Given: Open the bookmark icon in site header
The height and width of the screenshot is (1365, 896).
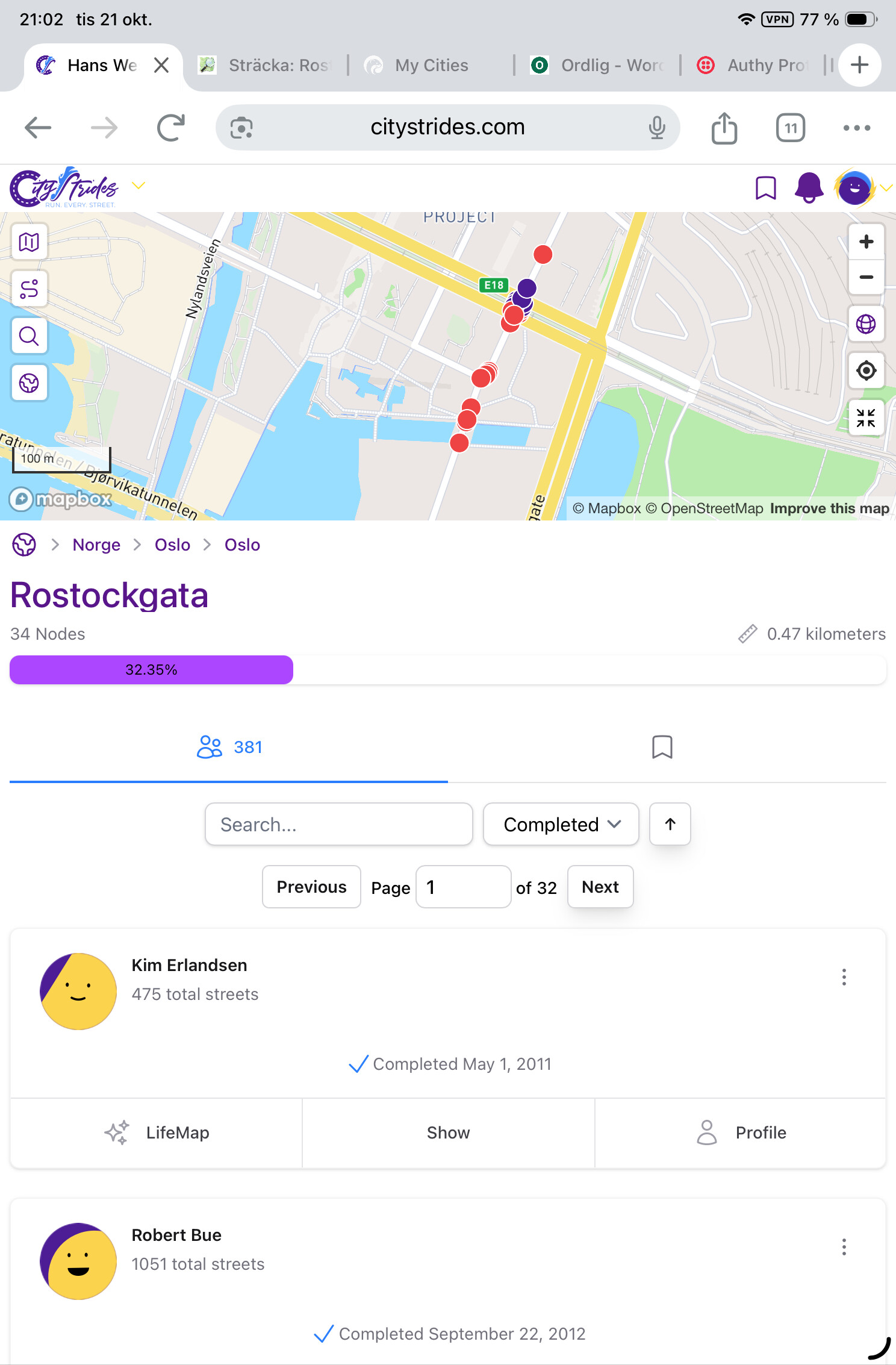Looking at the screenshot, I should pyautogui.click(x=765, y=188).
